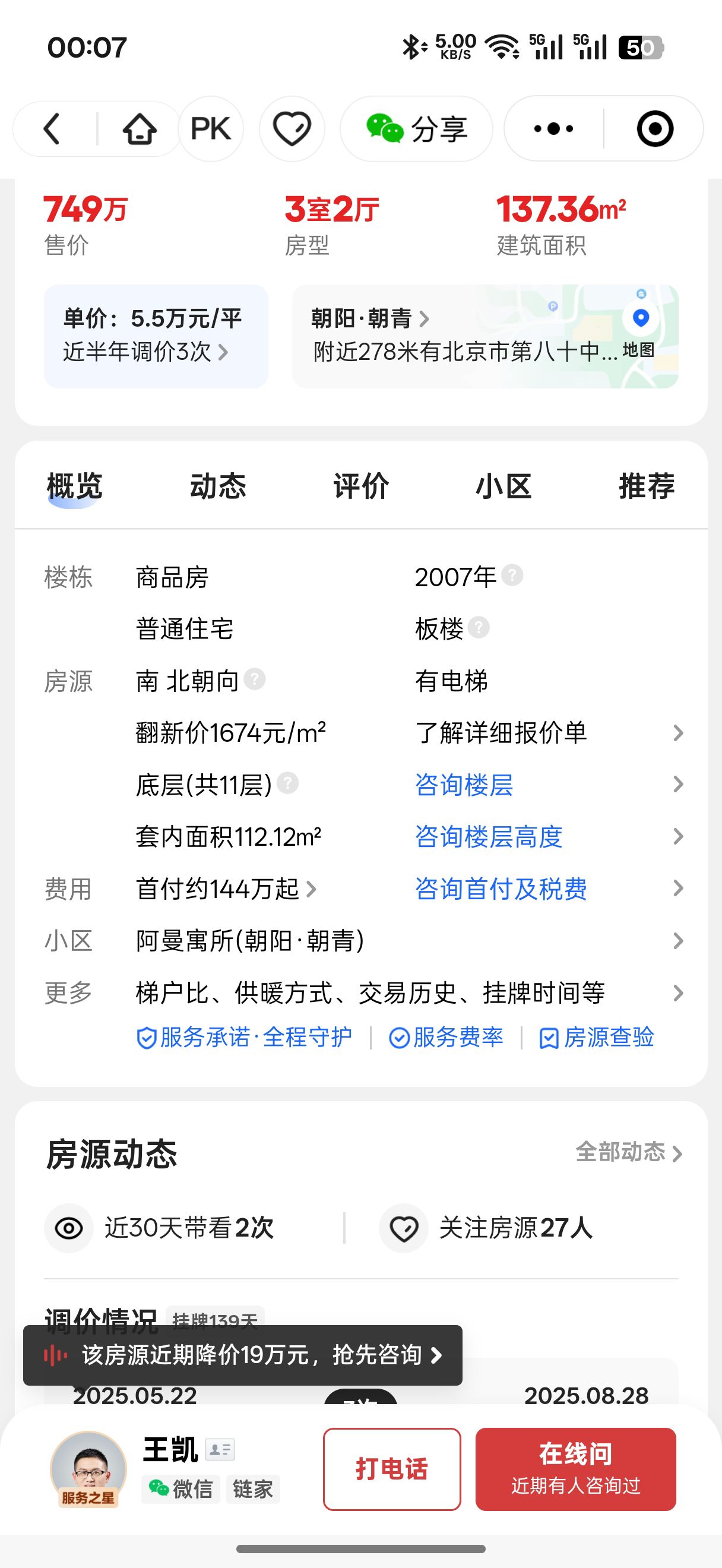Open the PK comparison
The height and width of the screenshot is (1568, 722).
(x=210, y=129)
